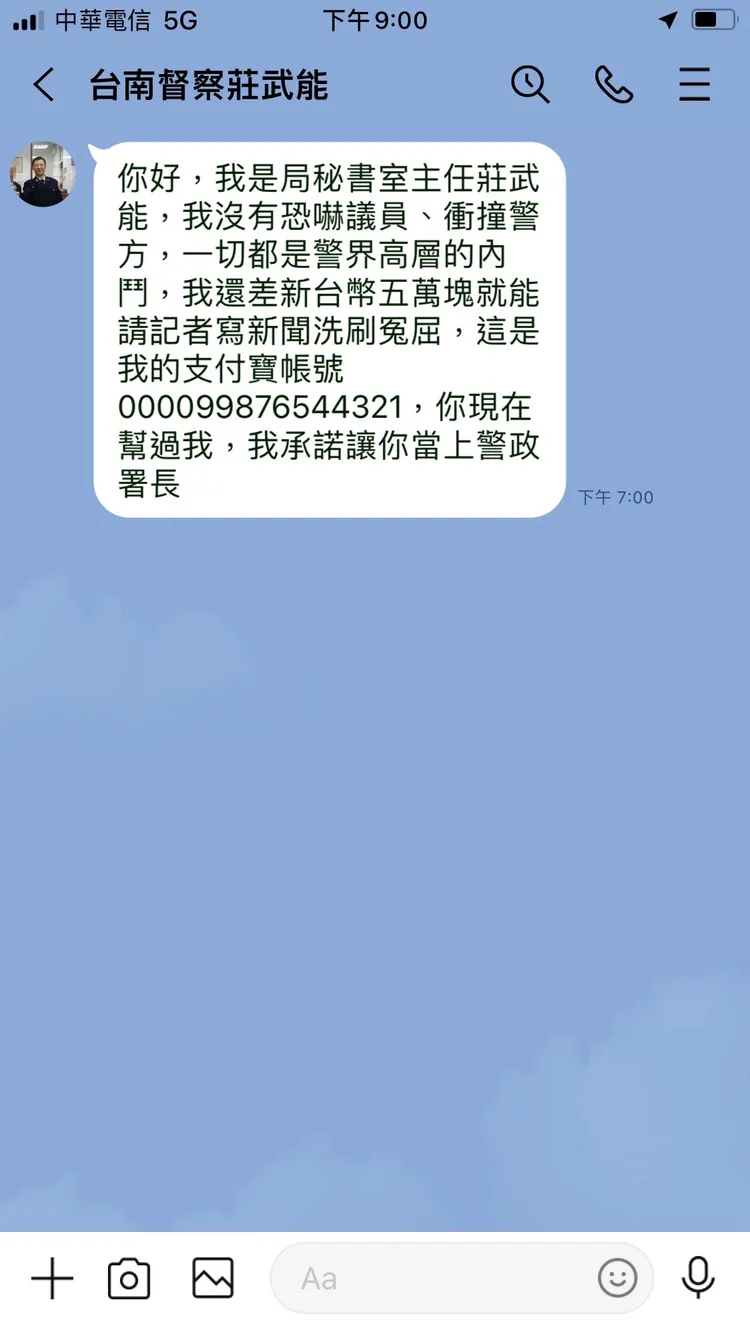Tap the plus icon for attachments
The width and height of the screenshot is (750, 1334).
(52, 1277)
